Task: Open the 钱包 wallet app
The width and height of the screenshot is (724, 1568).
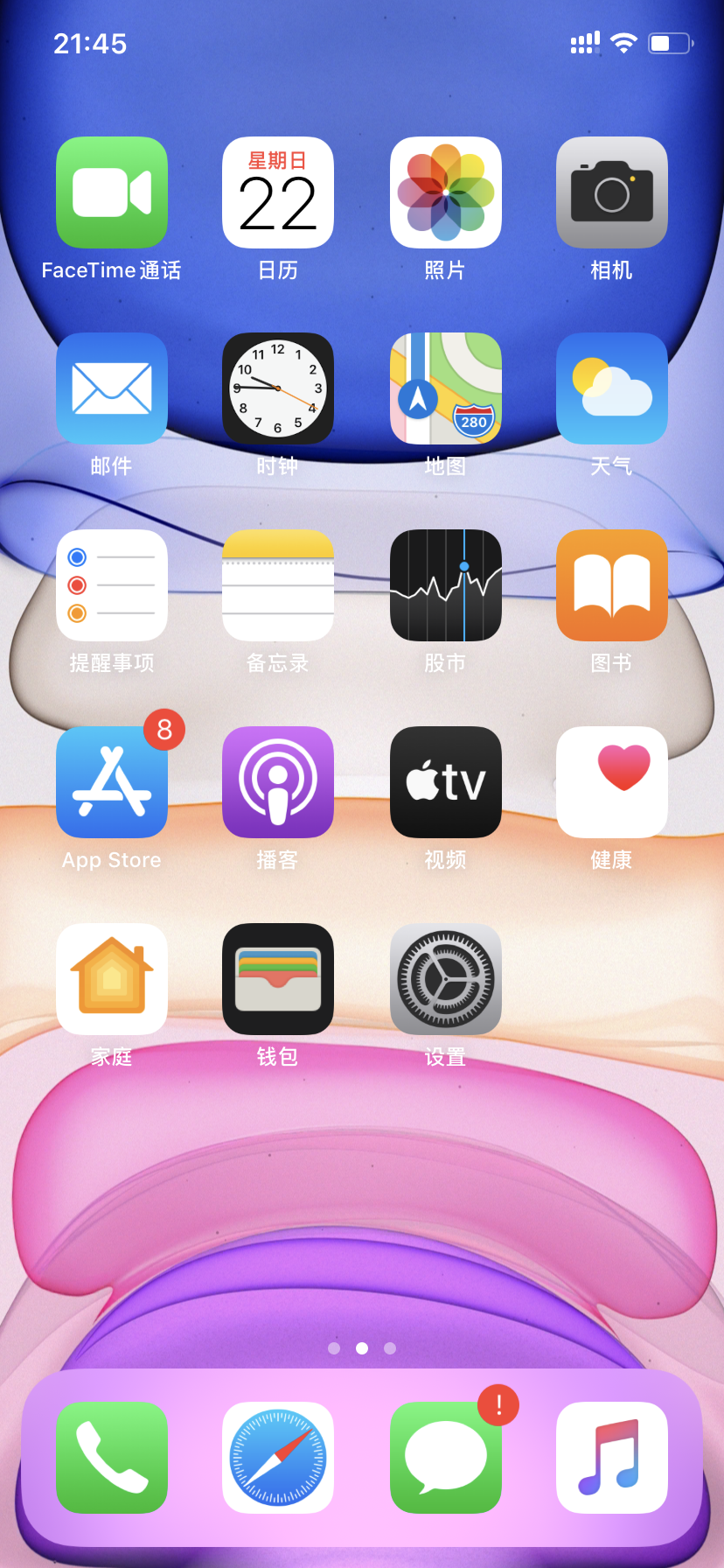Action: coord(278,979)
